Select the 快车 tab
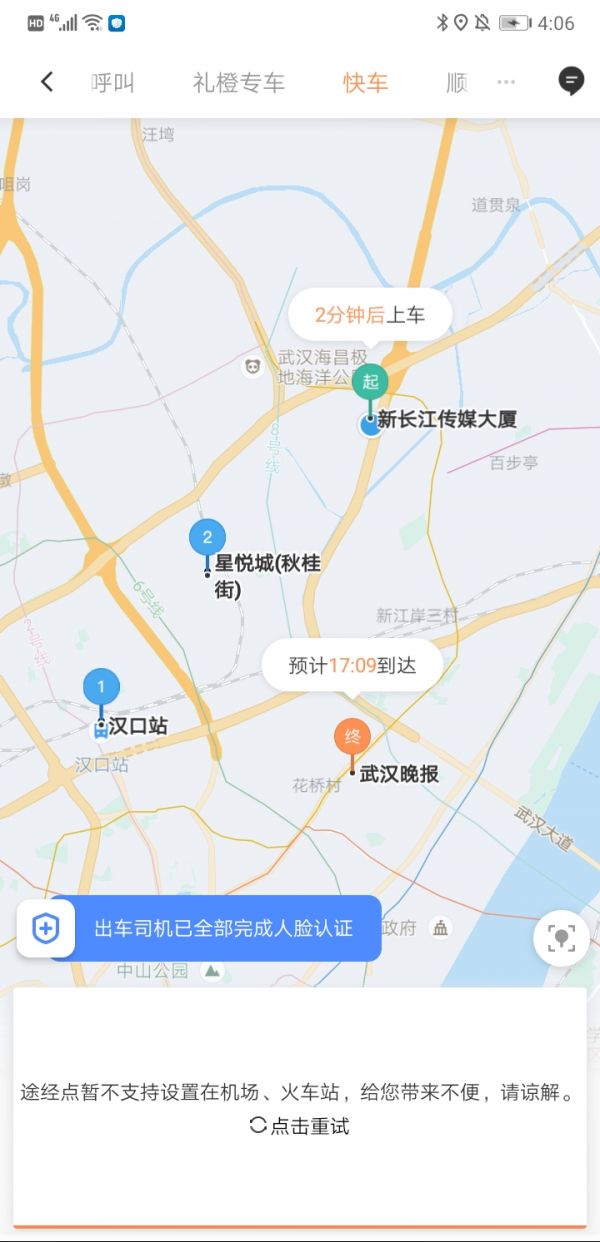The height and width of the screenshot is (1242, 600). (365, 83)
